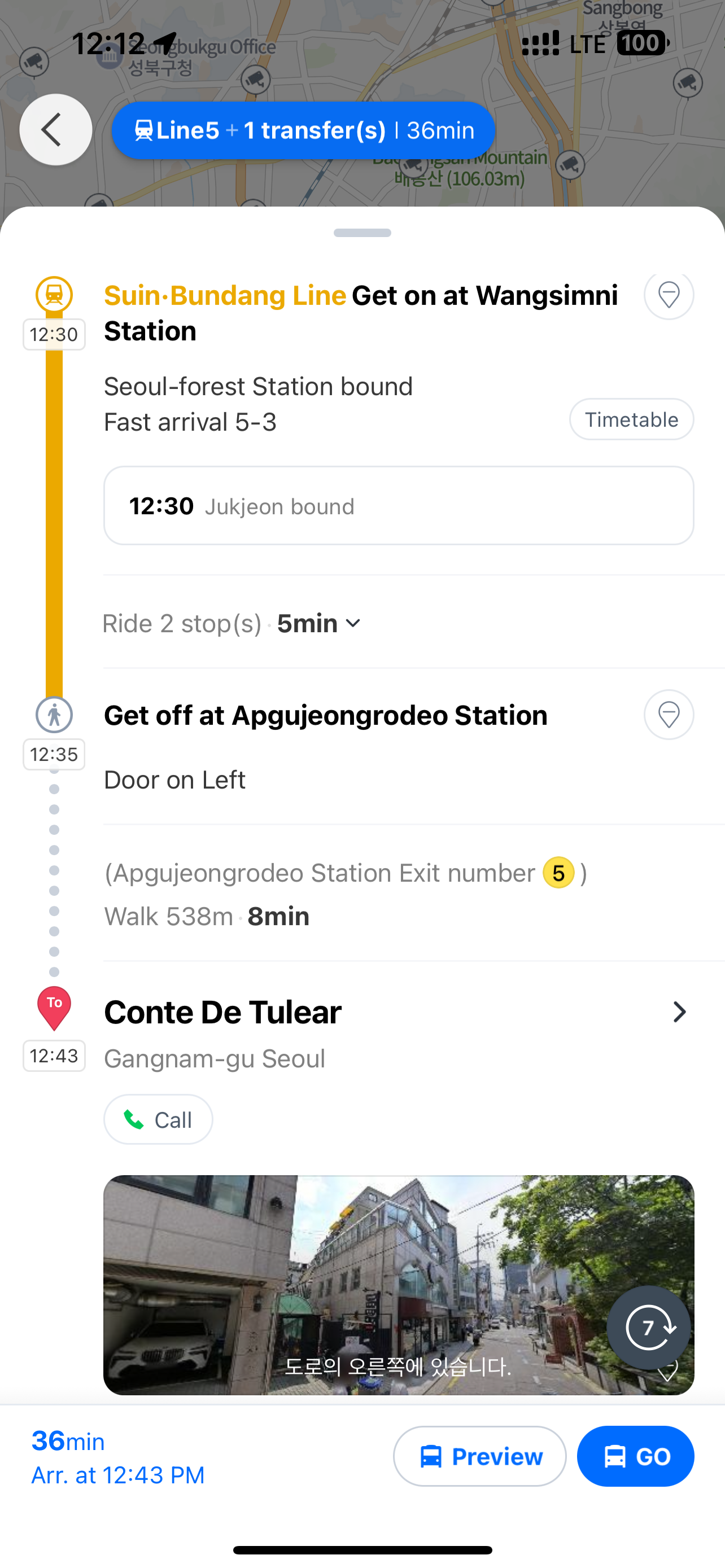Show Apgujeongrodeo Station location on map

pos(669,715)
